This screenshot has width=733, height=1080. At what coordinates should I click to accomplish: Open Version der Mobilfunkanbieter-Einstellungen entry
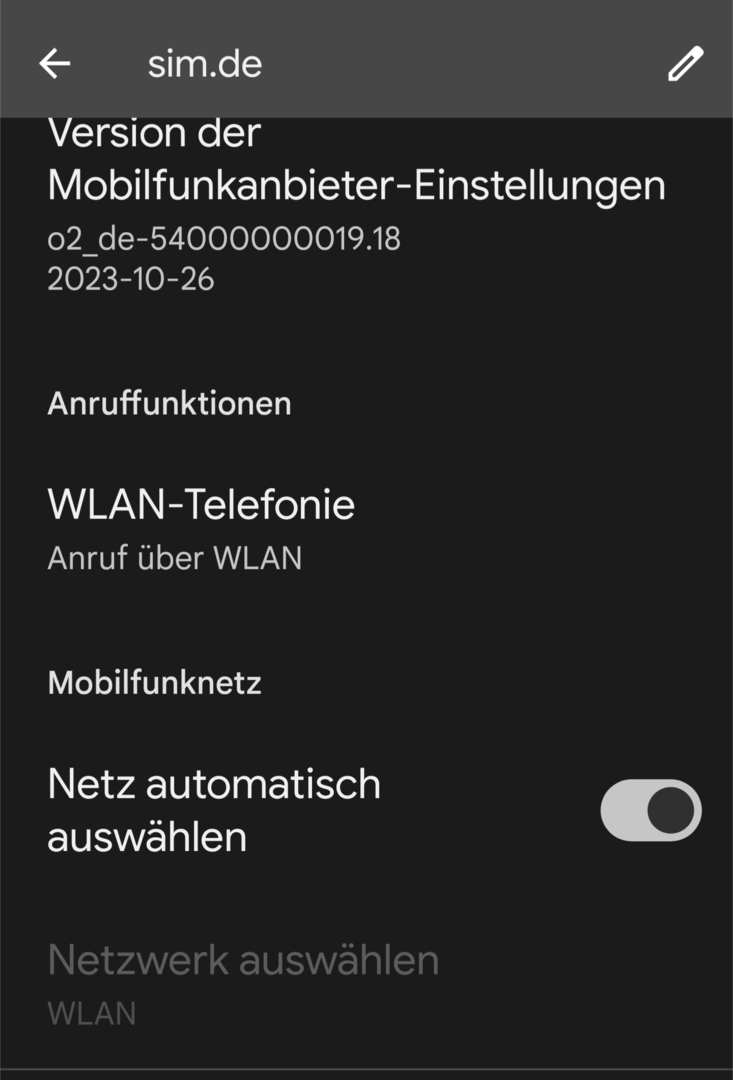pos(356,205)
